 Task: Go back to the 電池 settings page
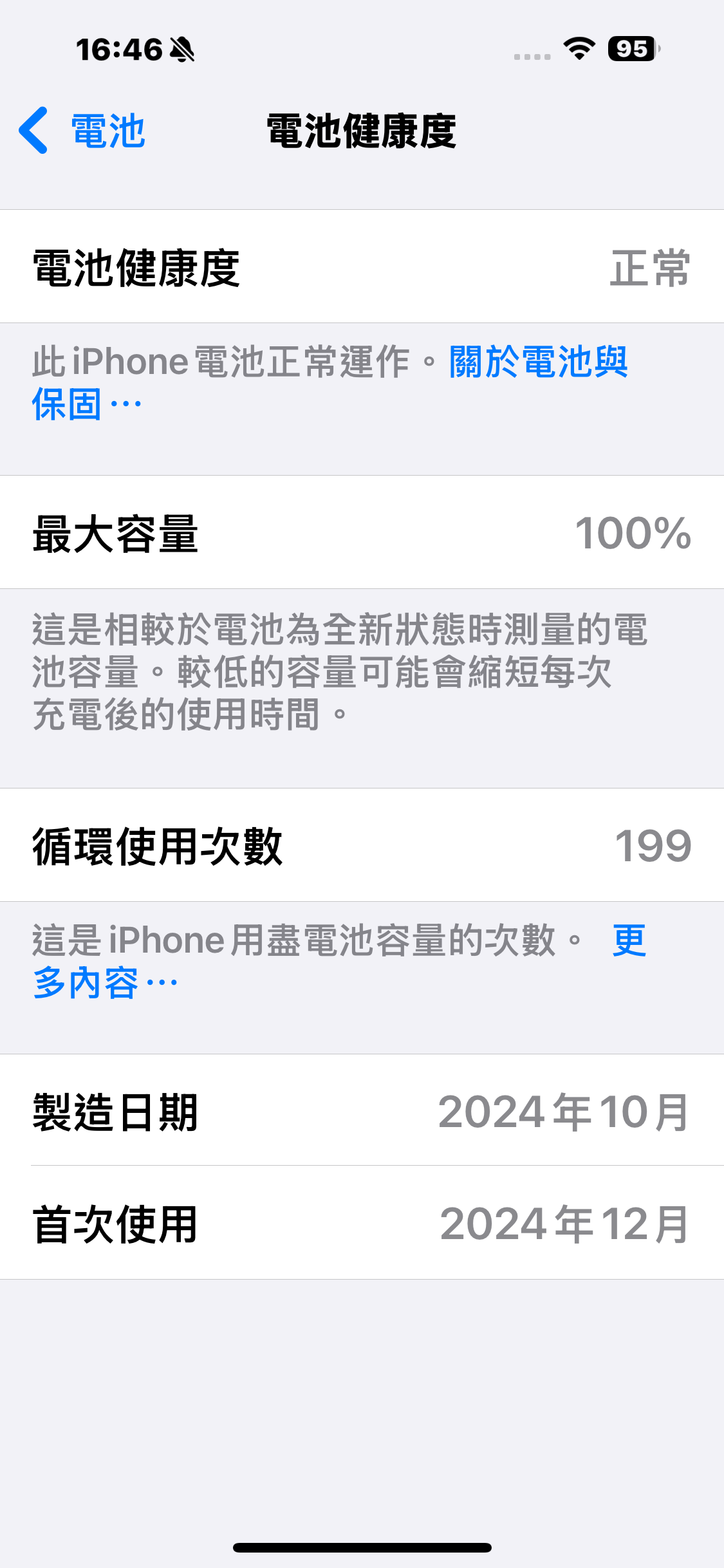point(82,131)
